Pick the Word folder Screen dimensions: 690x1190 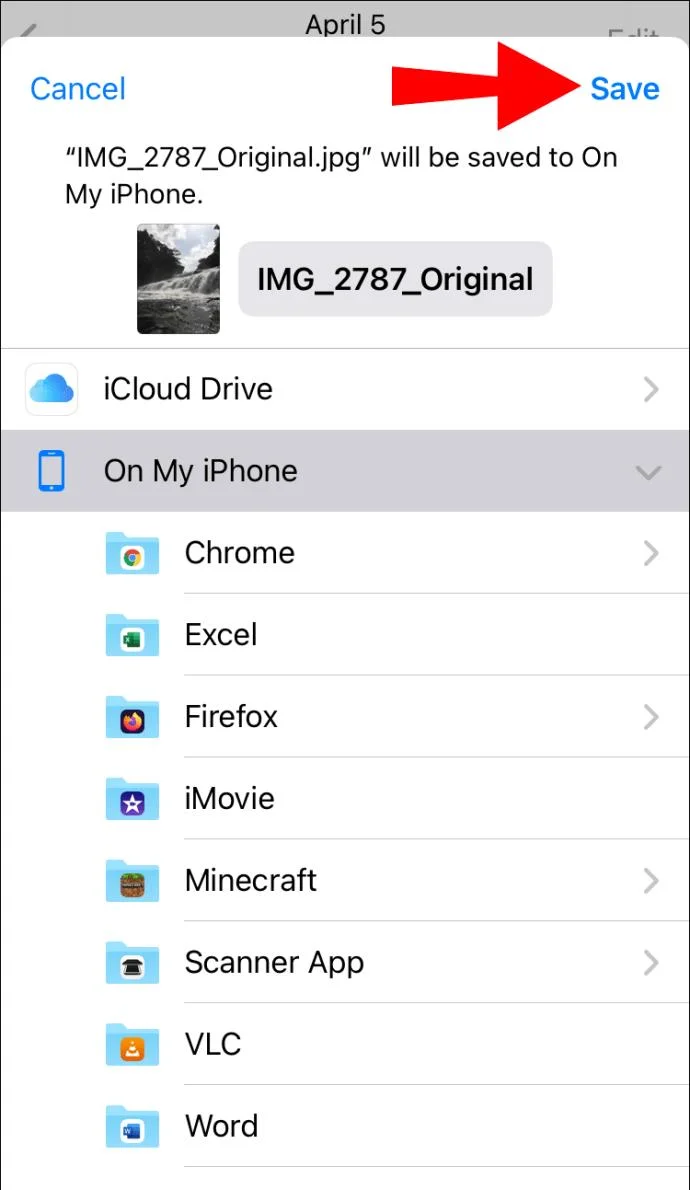pyautogui.click(x=395, y=1127)
